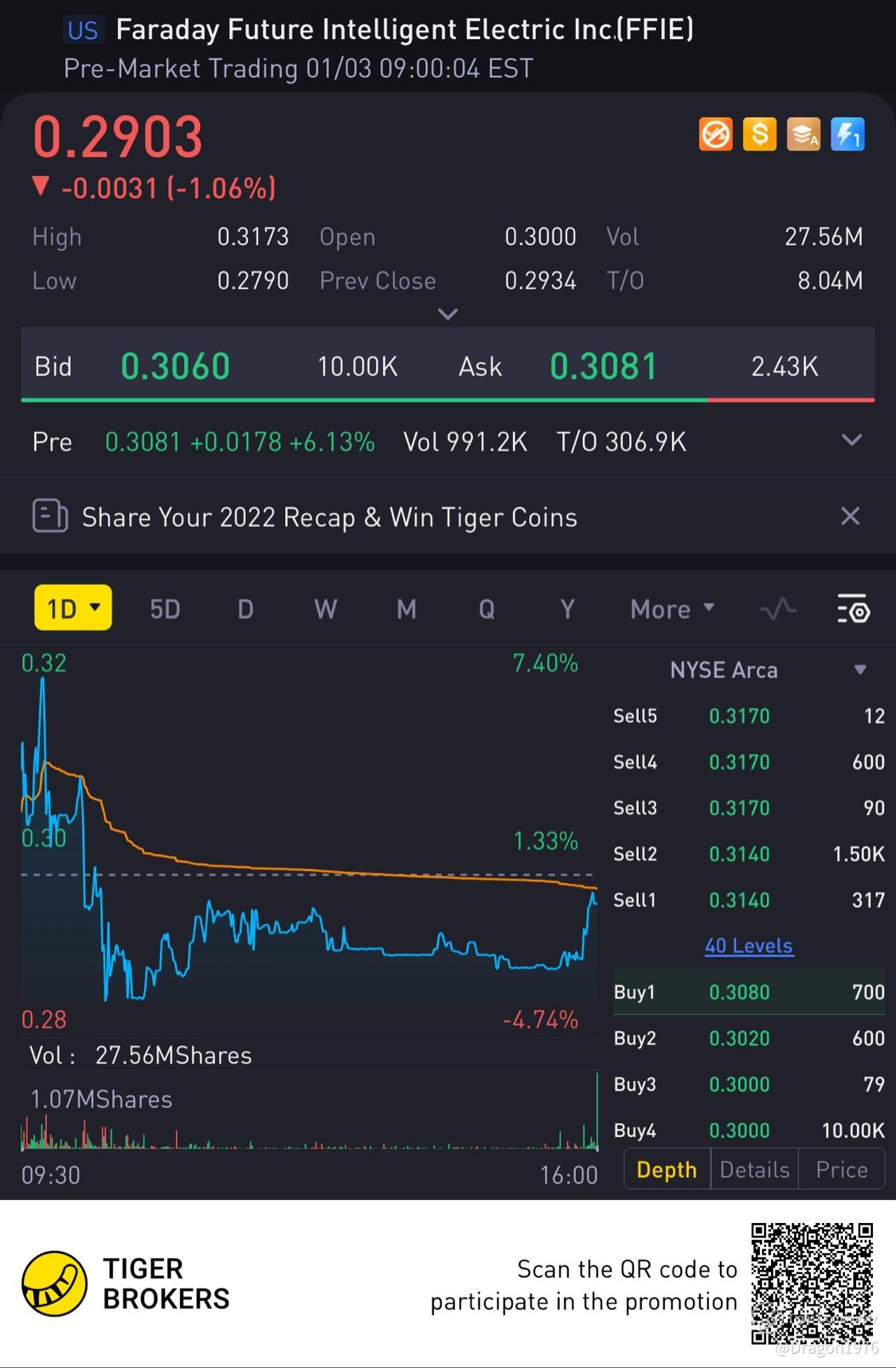The width and height of the screenshot is (896, 1368).
Task: Switch to the weekly W chart
Action: click(325, 610)
